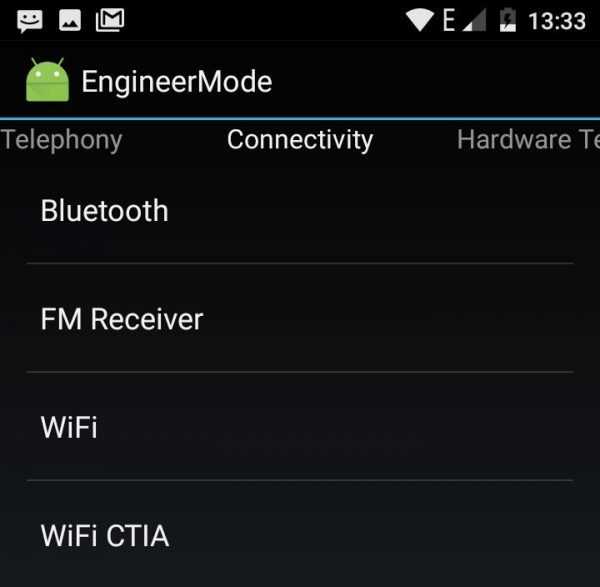600x587 pixels.
Task: Open the Bluetooth test menu
Action: (300, 211)
